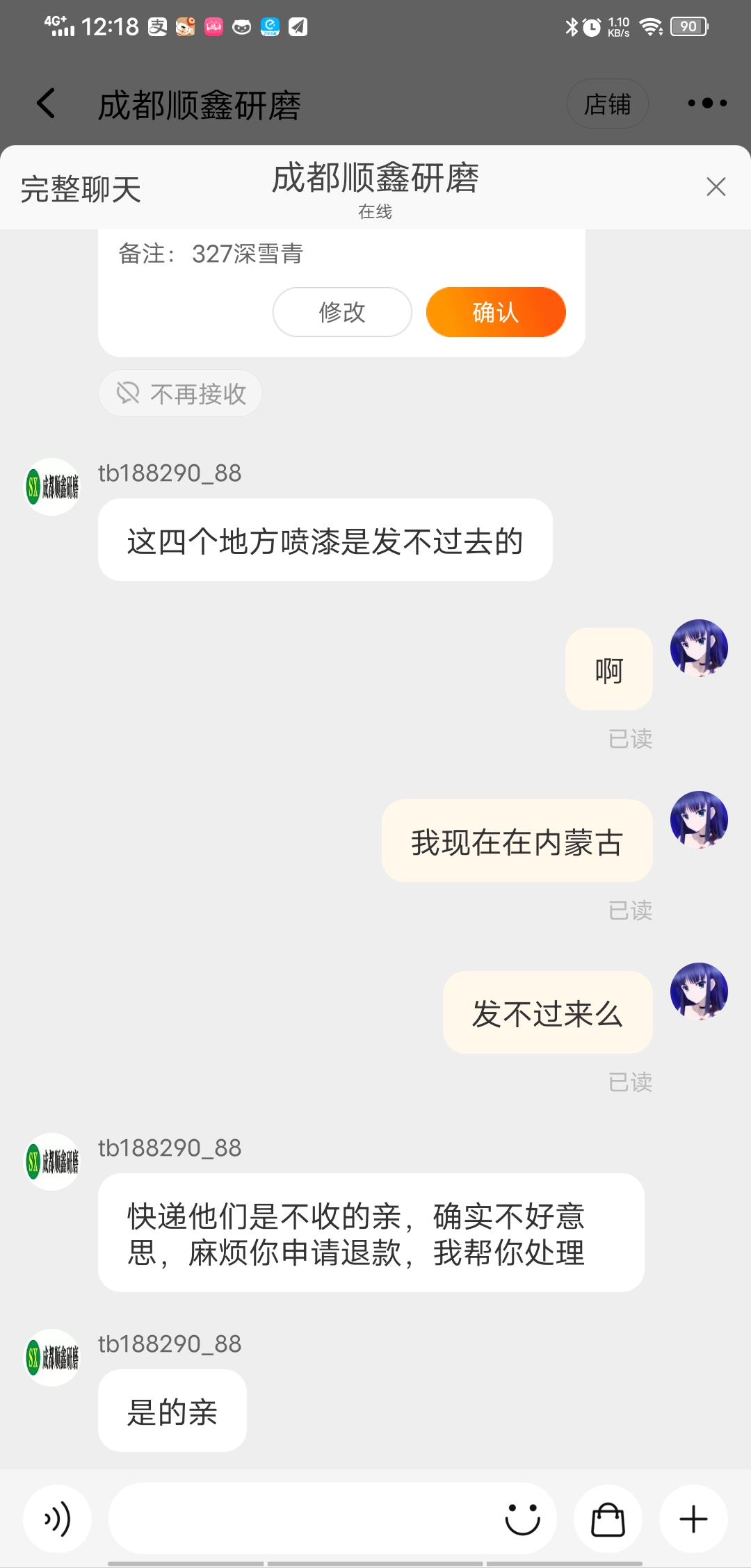
Task: Select 不再接收 to stop receiving
Action: 181,393
